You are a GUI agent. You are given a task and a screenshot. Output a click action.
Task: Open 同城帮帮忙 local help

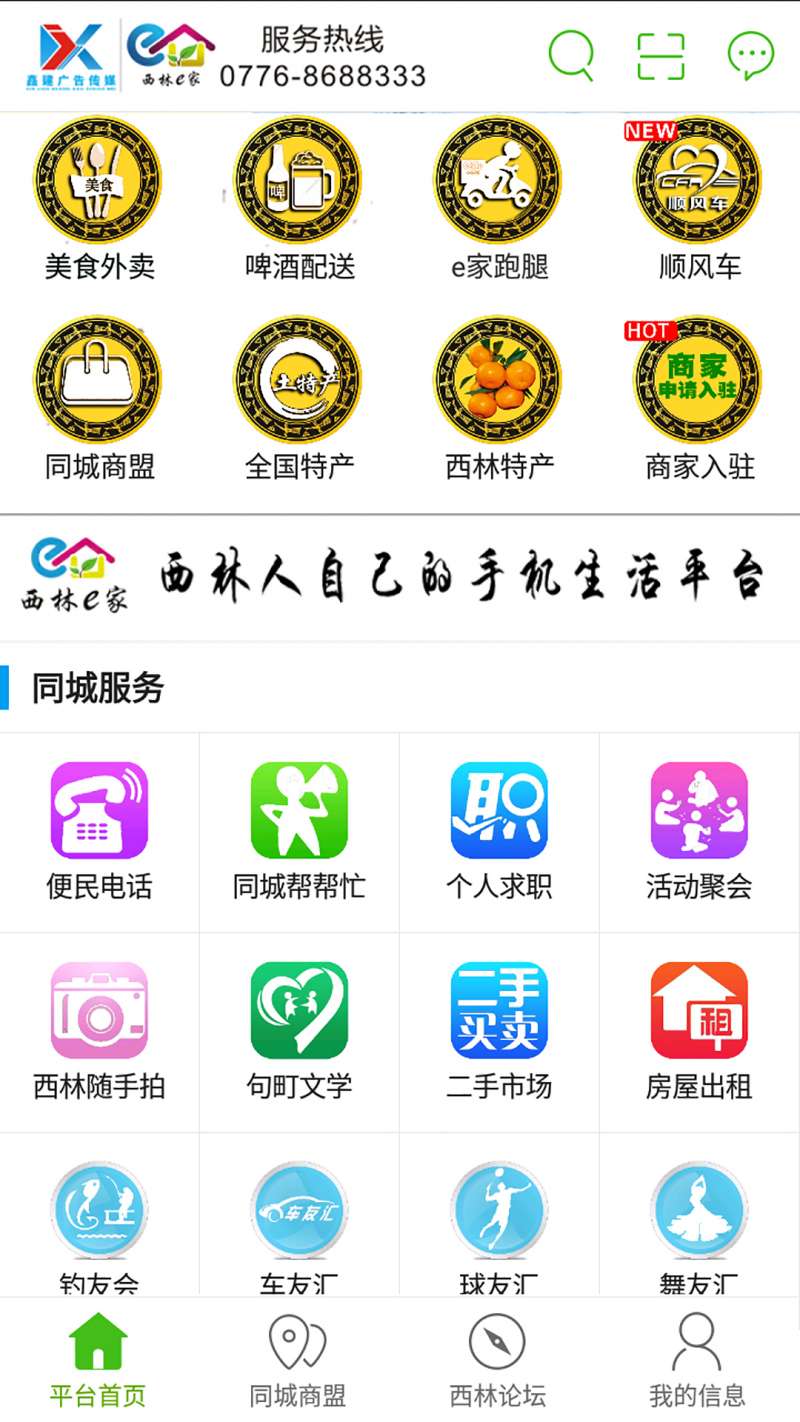click(x=299, y=831)
